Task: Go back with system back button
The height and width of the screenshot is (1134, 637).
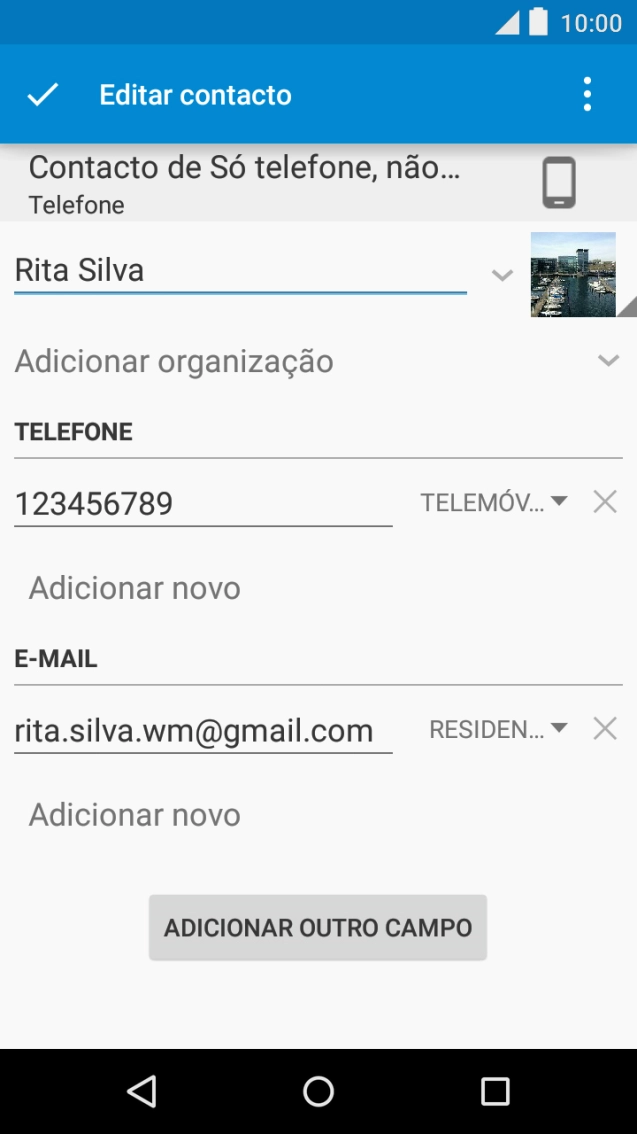Action: pos(142,1091)
